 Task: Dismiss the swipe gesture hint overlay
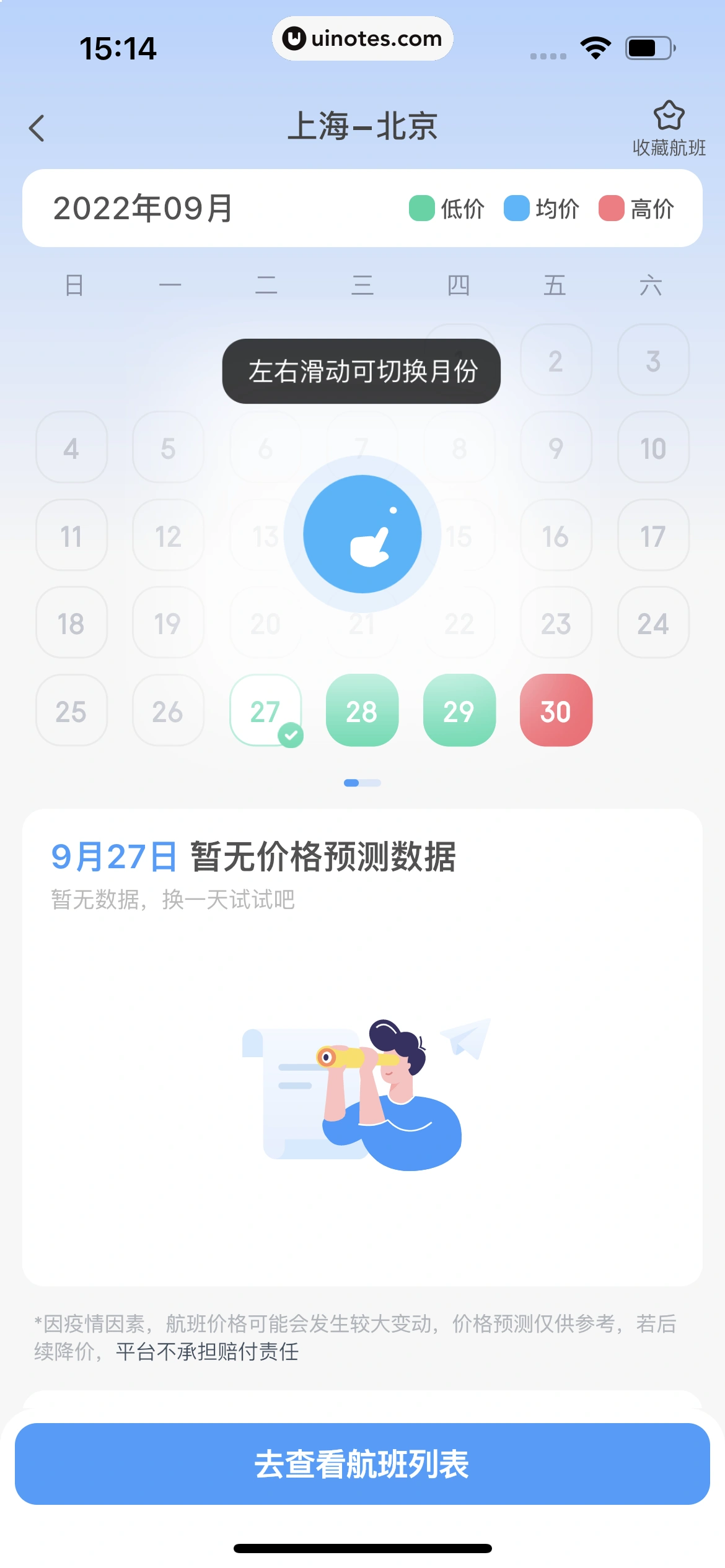tap(362, 534)
